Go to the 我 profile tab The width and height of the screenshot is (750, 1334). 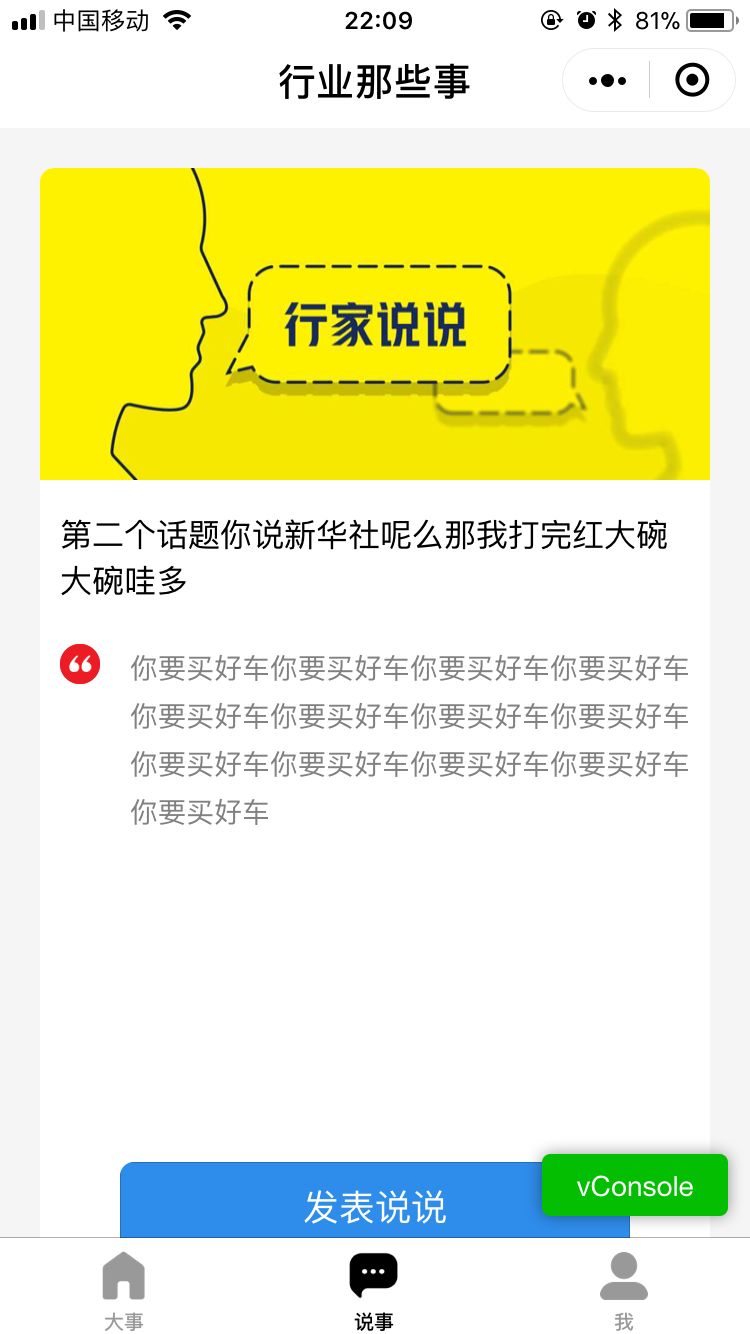coord(624,1290)
